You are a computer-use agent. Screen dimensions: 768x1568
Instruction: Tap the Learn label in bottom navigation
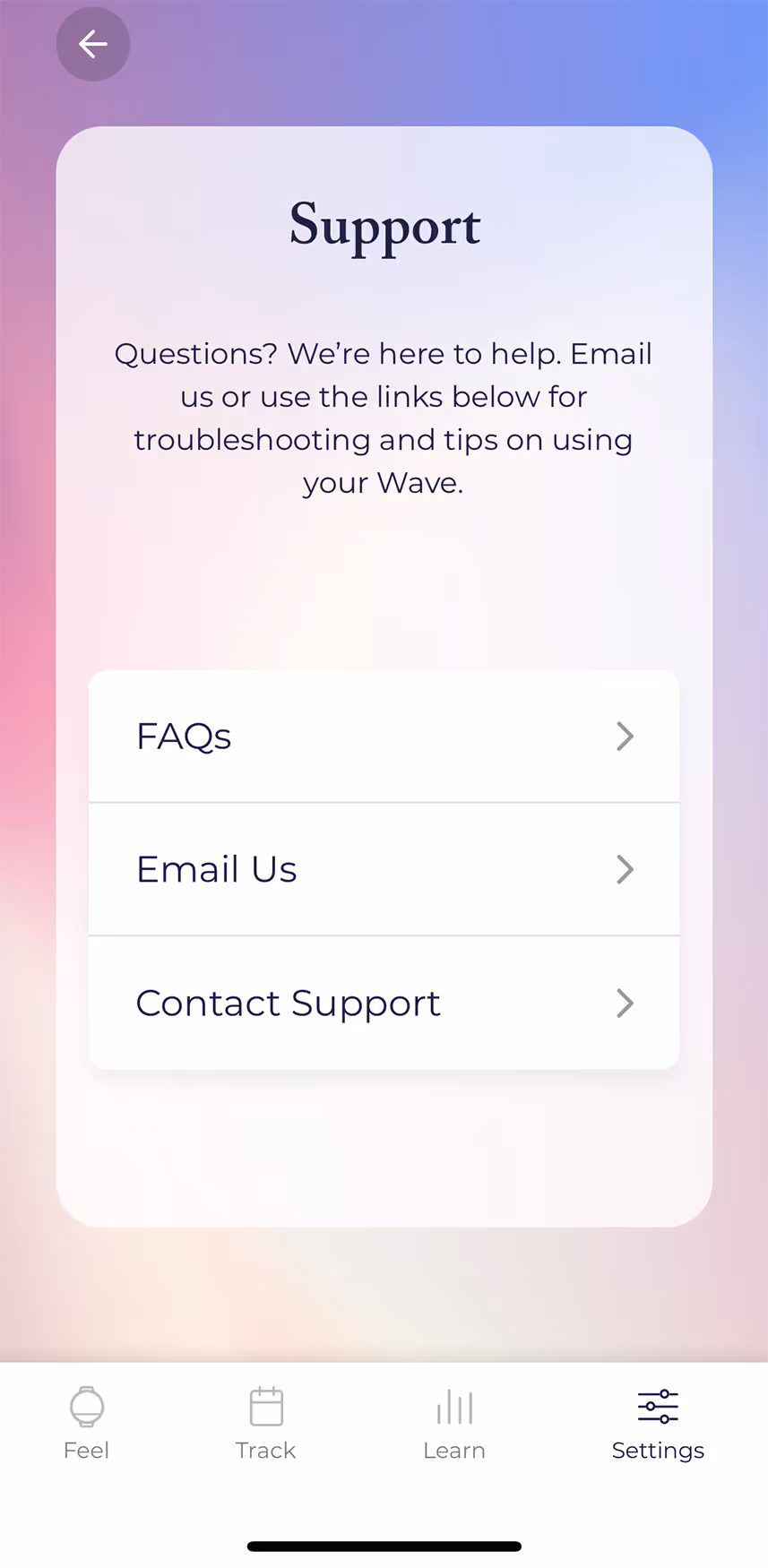point(454,1450)
